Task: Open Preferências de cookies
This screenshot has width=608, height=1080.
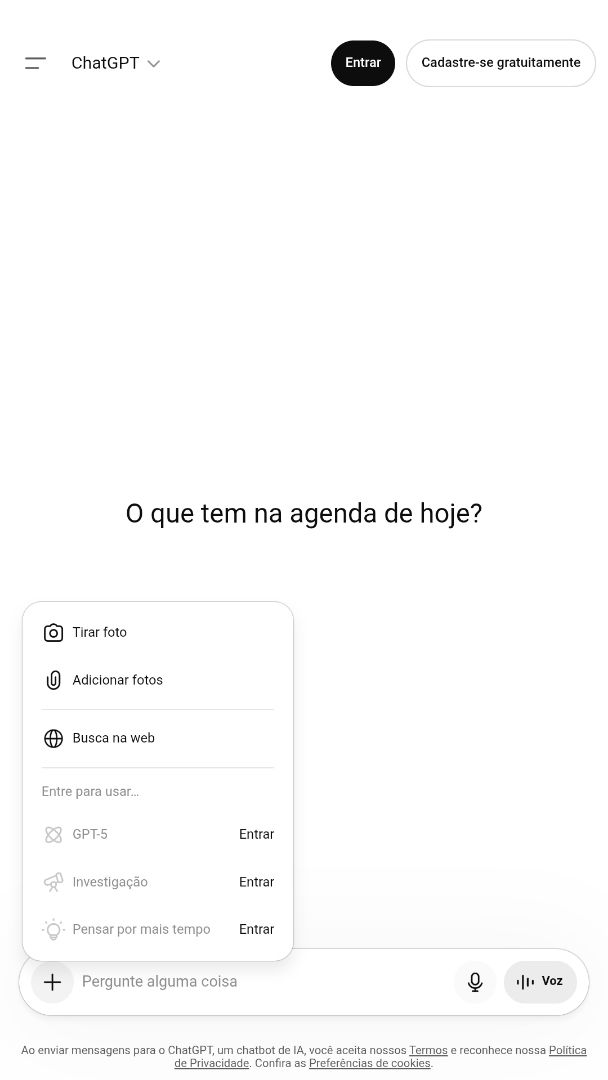Action: coord(369,1064)
